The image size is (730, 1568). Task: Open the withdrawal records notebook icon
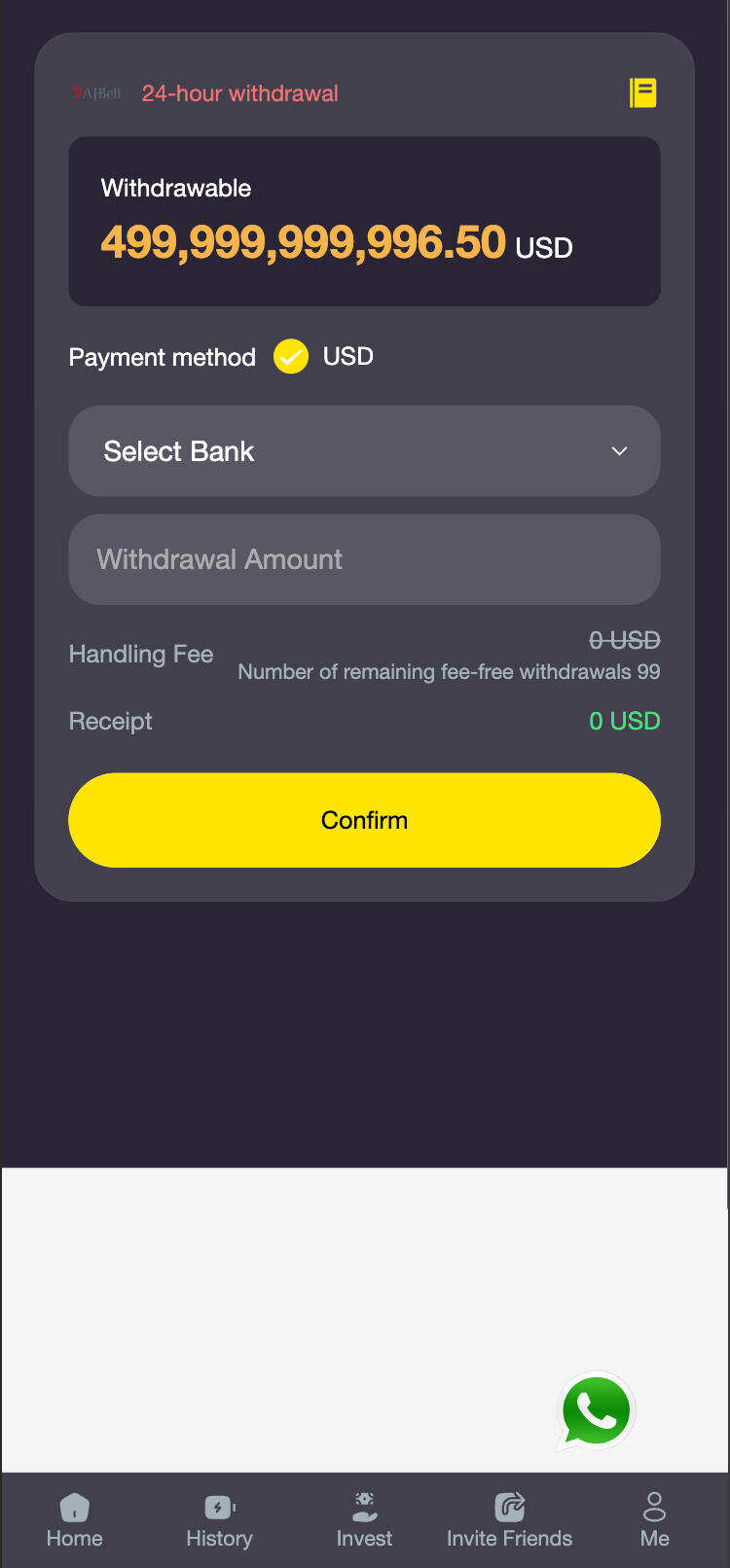pos(642,93)
